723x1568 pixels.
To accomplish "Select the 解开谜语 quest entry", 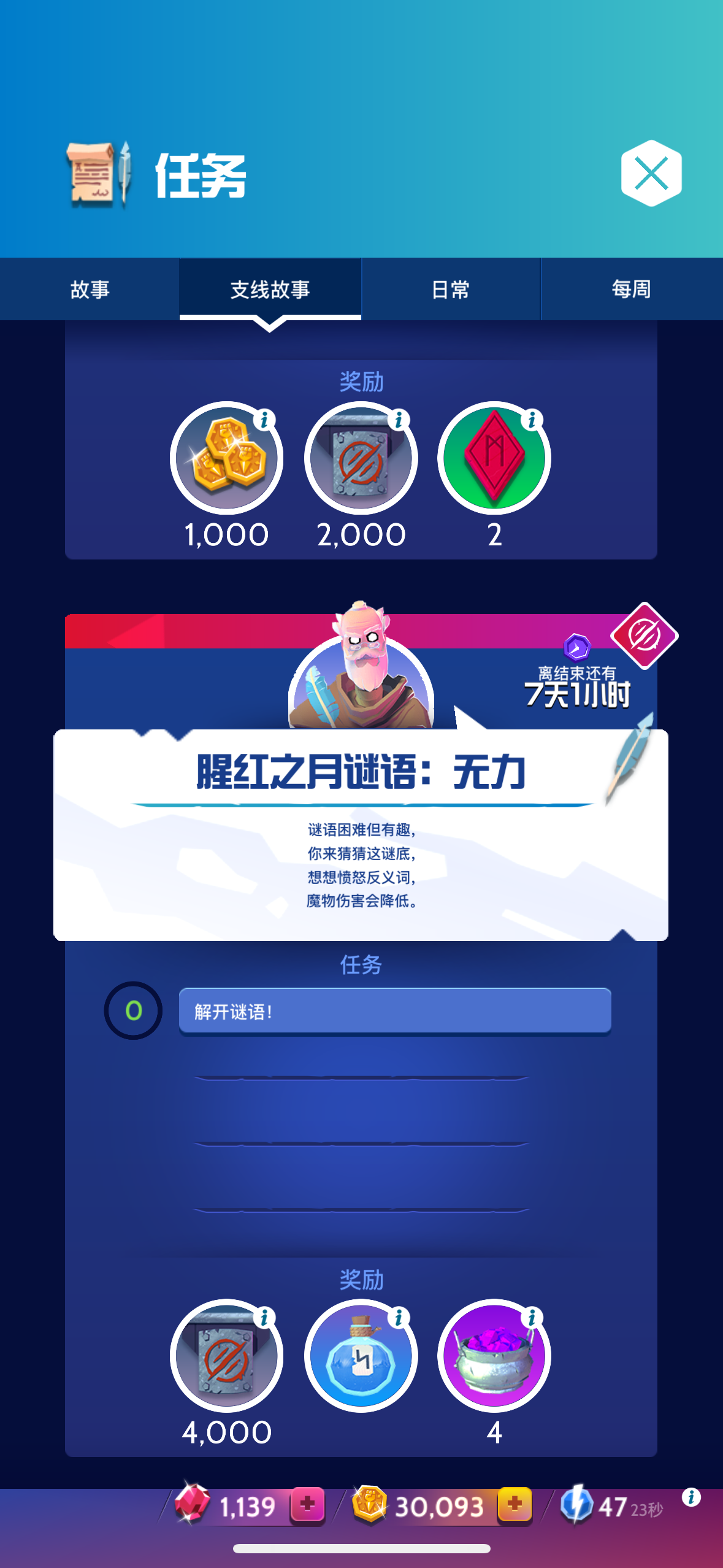I will click(395, 1012).
